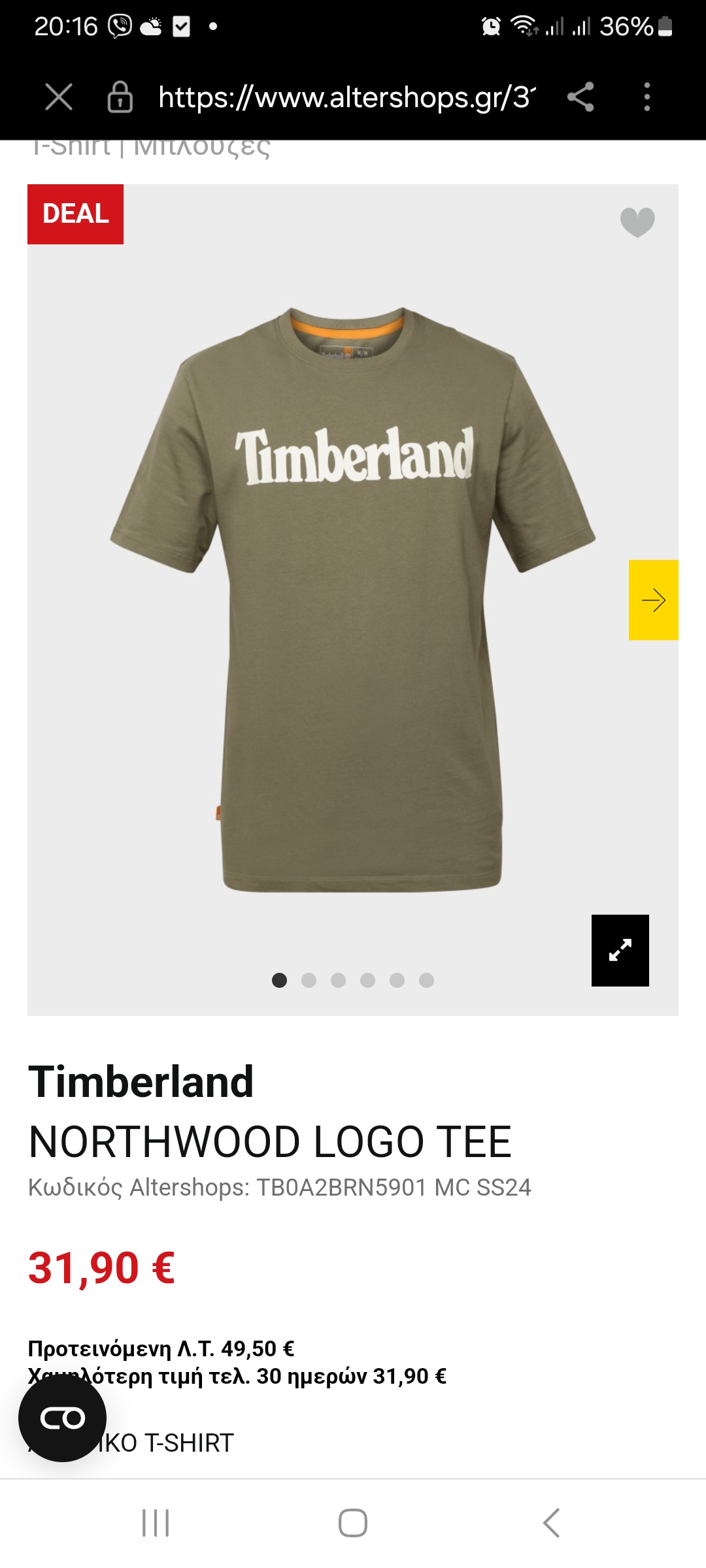706x1568 pixels.
Task: Close the in-app browser tab
Action: [59, 97]
